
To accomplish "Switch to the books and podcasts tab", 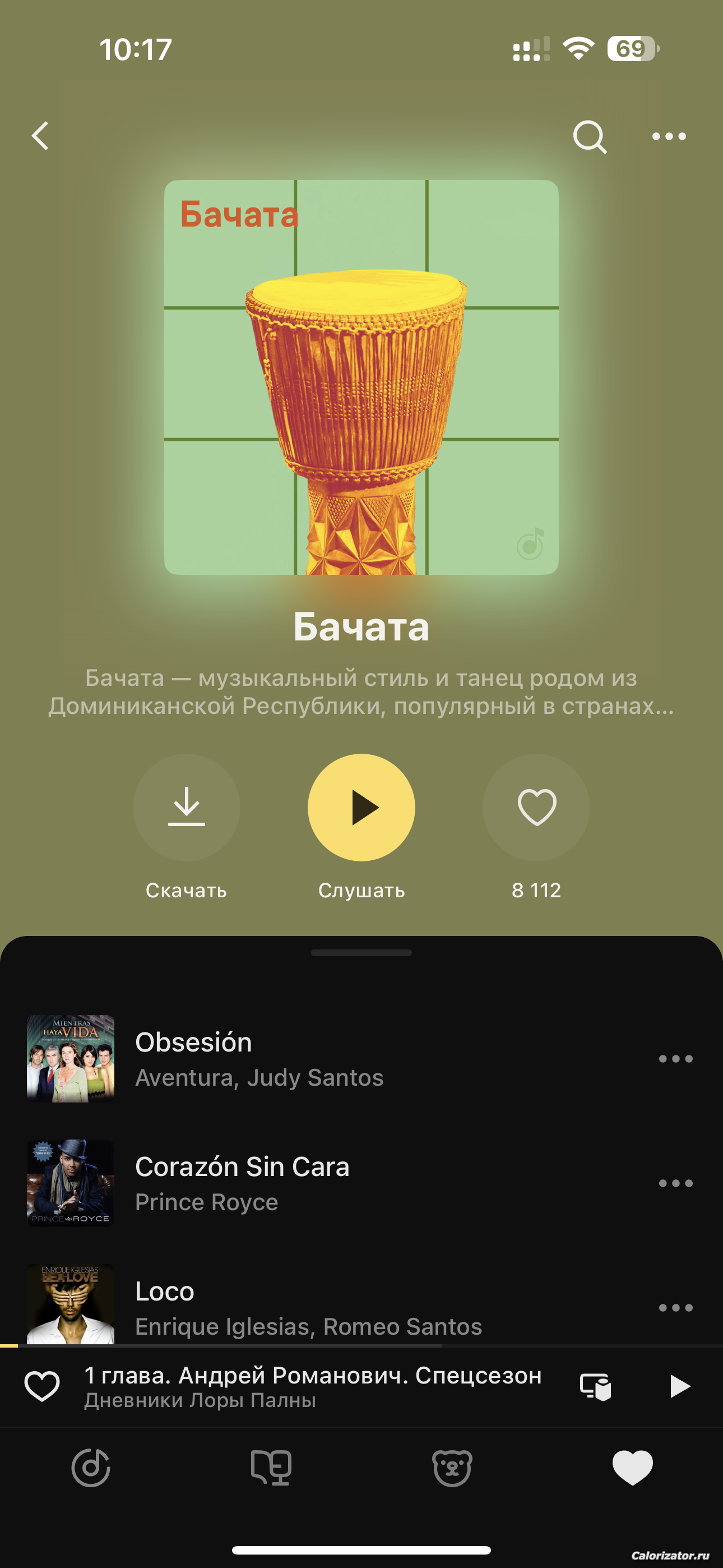I will 271,1468.
